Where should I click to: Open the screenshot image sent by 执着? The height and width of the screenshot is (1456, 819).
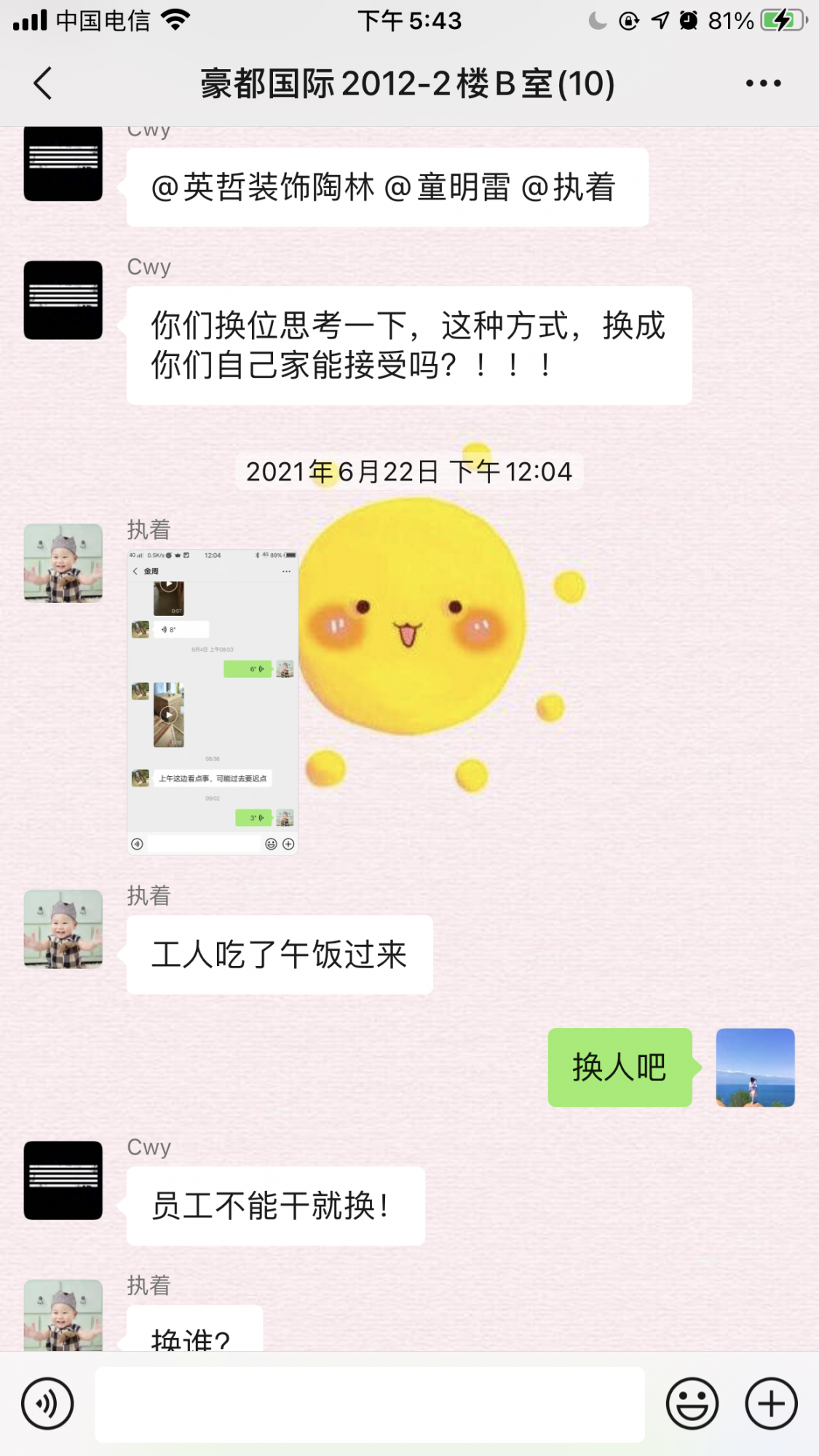(x=213, y=702)
